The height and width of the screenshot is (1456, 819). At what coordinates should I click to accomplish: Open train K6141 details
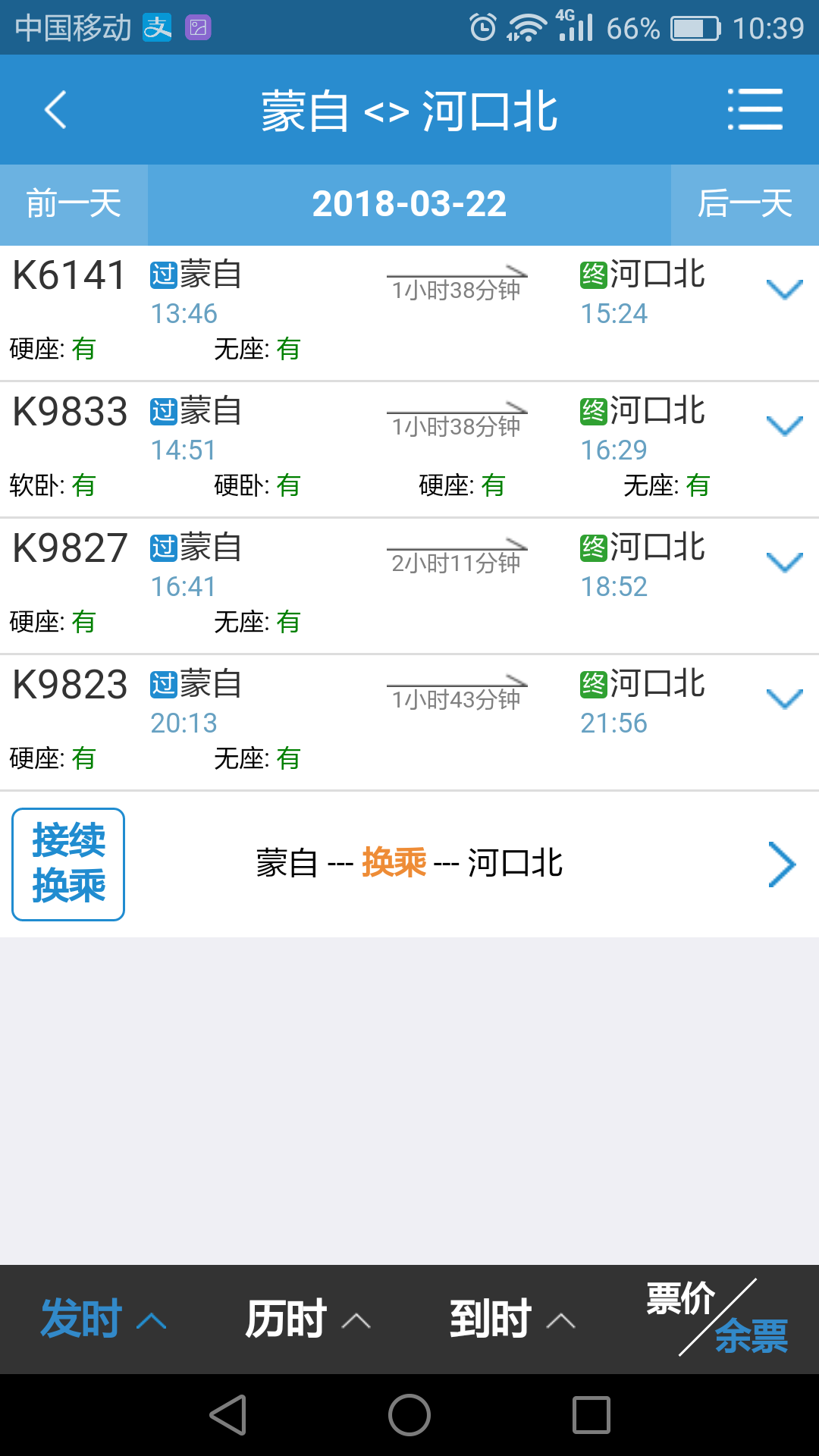[x=409, y=313]
